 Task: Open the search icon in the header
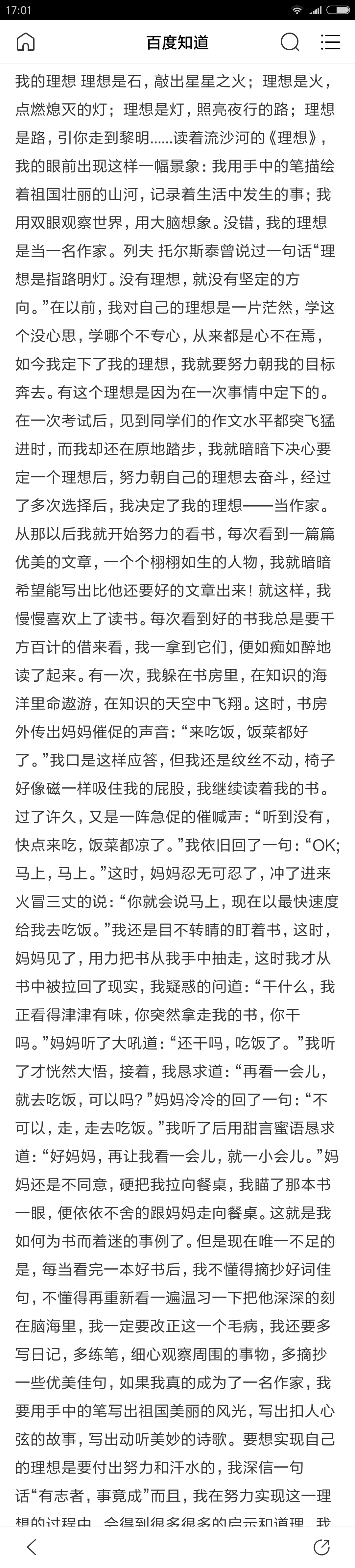click(x=290, y=42)
